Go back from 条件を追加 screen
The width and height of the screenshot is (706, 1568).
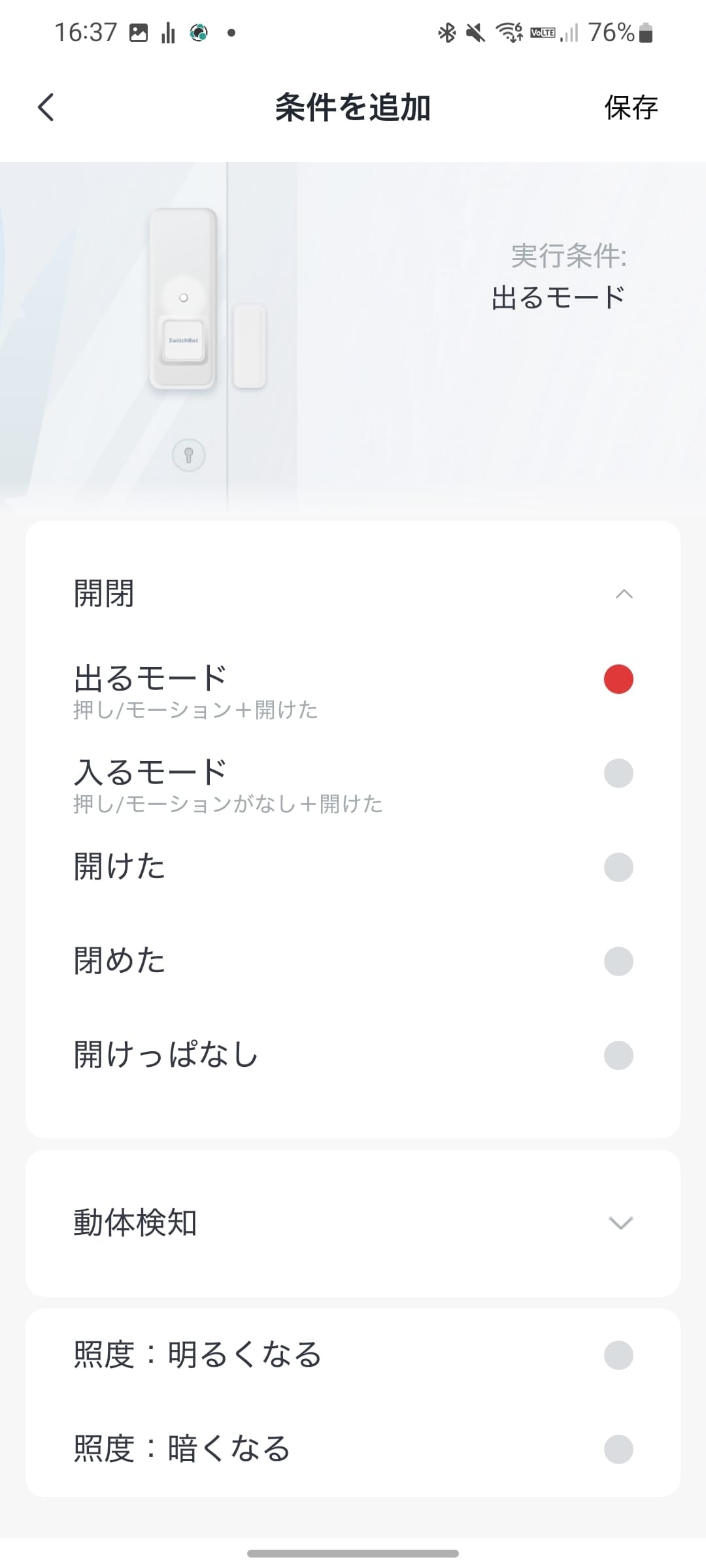click(x=46, y=108)
